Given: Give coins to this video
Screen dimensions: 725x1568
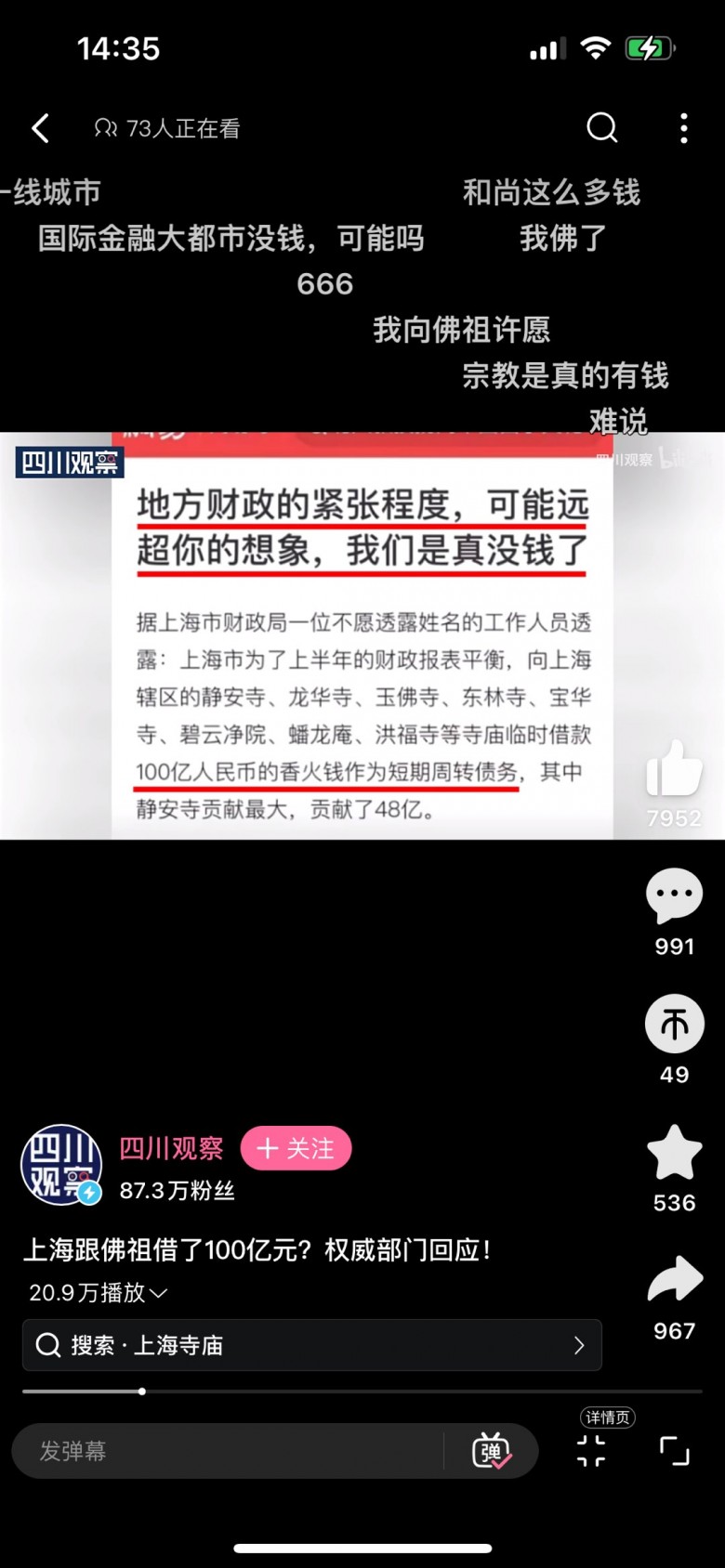Looking at the screenshot, I should click(674, 1024).
